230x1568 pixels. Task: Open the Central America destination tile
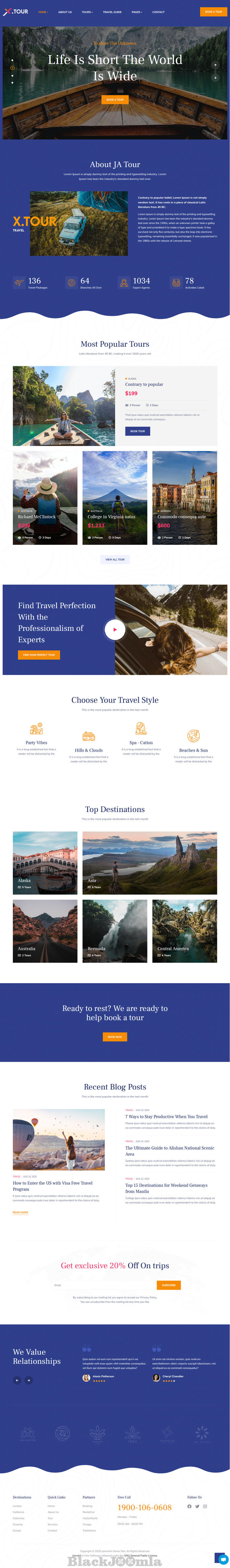pos(184,931)
